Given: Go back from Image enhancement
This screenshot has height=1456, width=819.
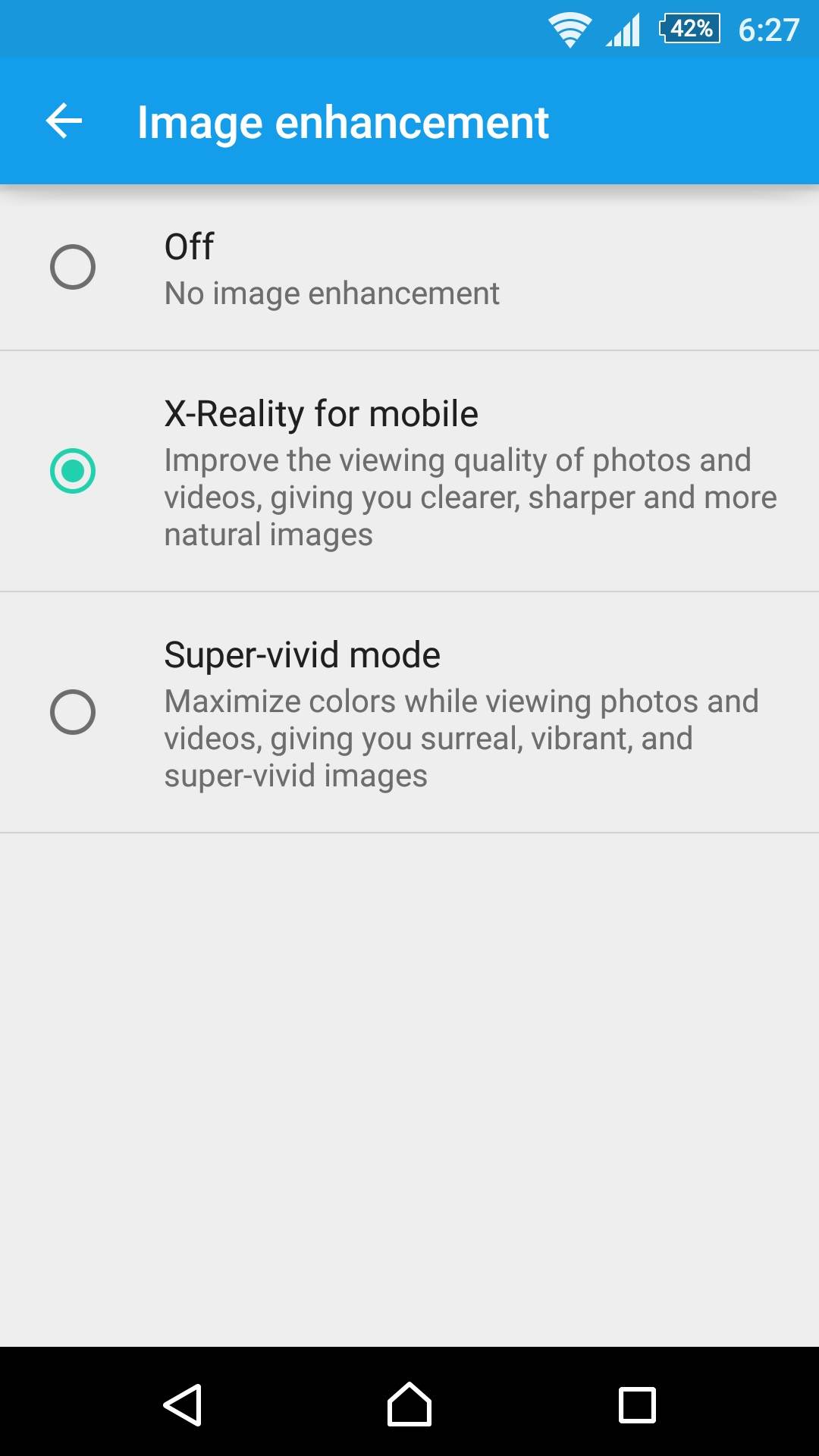Looking at the screenshot, I should tap(64, 121).
